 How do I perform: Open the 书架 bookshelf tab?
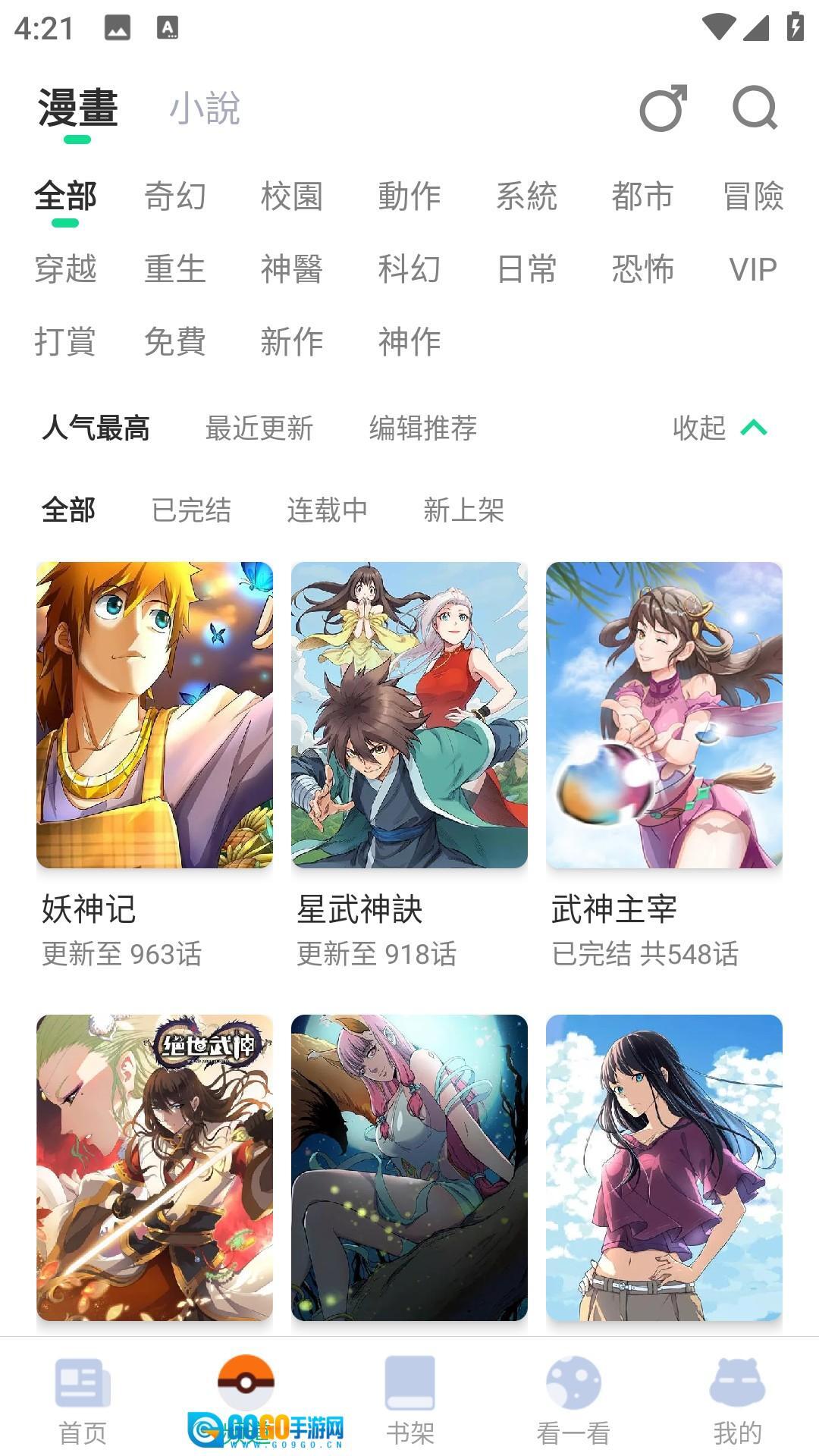pos(409,1401)
